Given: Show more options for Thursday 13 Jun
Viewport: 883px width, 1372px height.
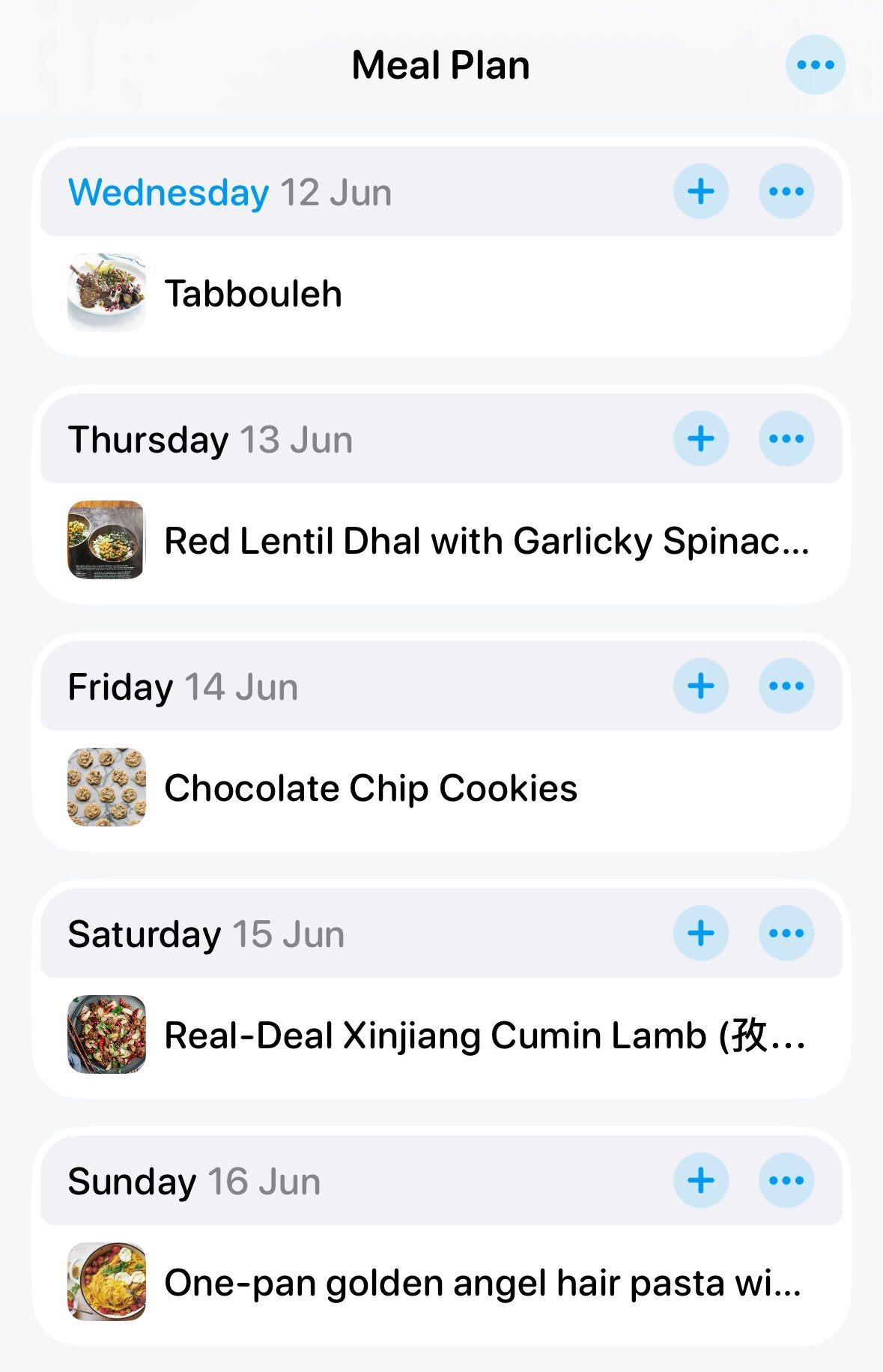Looking at the screenshot, I should pos(786,439).
